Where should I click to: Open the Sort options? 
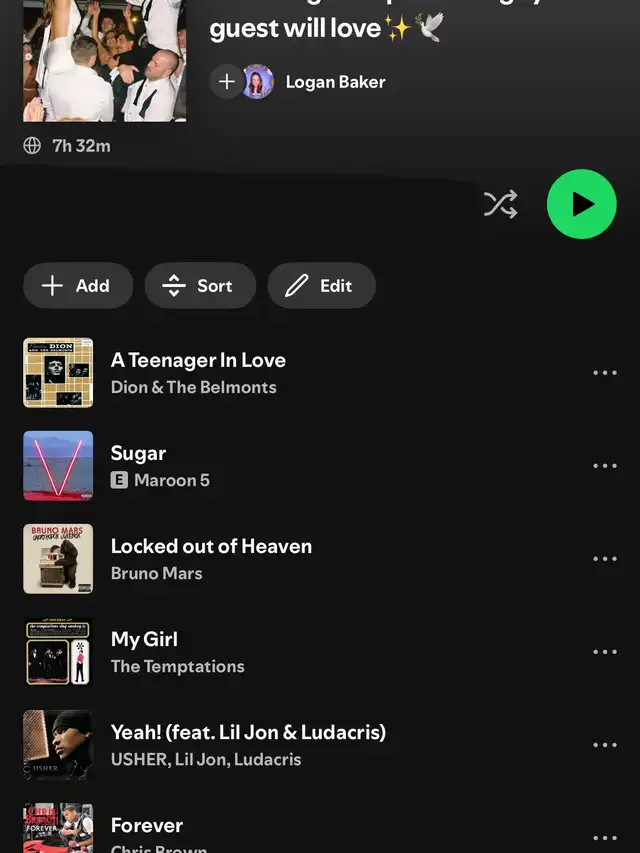pyautogui.click(x=199, y=286)
